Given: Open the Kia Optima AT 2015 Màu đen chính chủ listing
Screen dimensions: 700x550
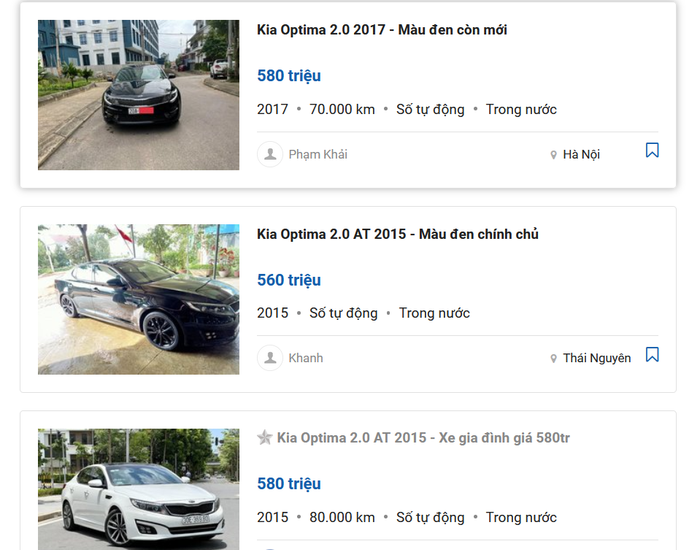Looking at the screenshot, I should pos(397,234).
